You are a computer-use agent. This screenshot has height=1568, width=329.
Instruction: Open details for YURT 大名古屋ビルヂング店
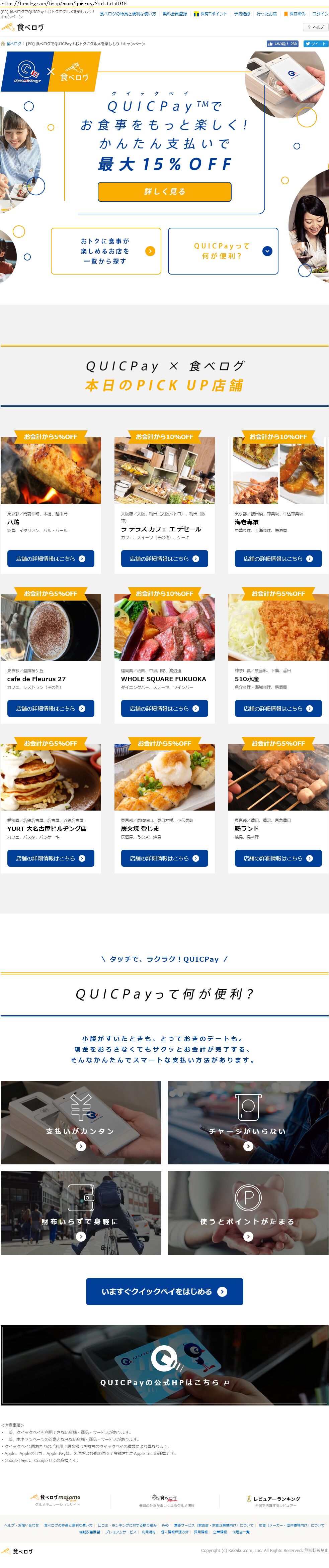(x=51, y=858)
